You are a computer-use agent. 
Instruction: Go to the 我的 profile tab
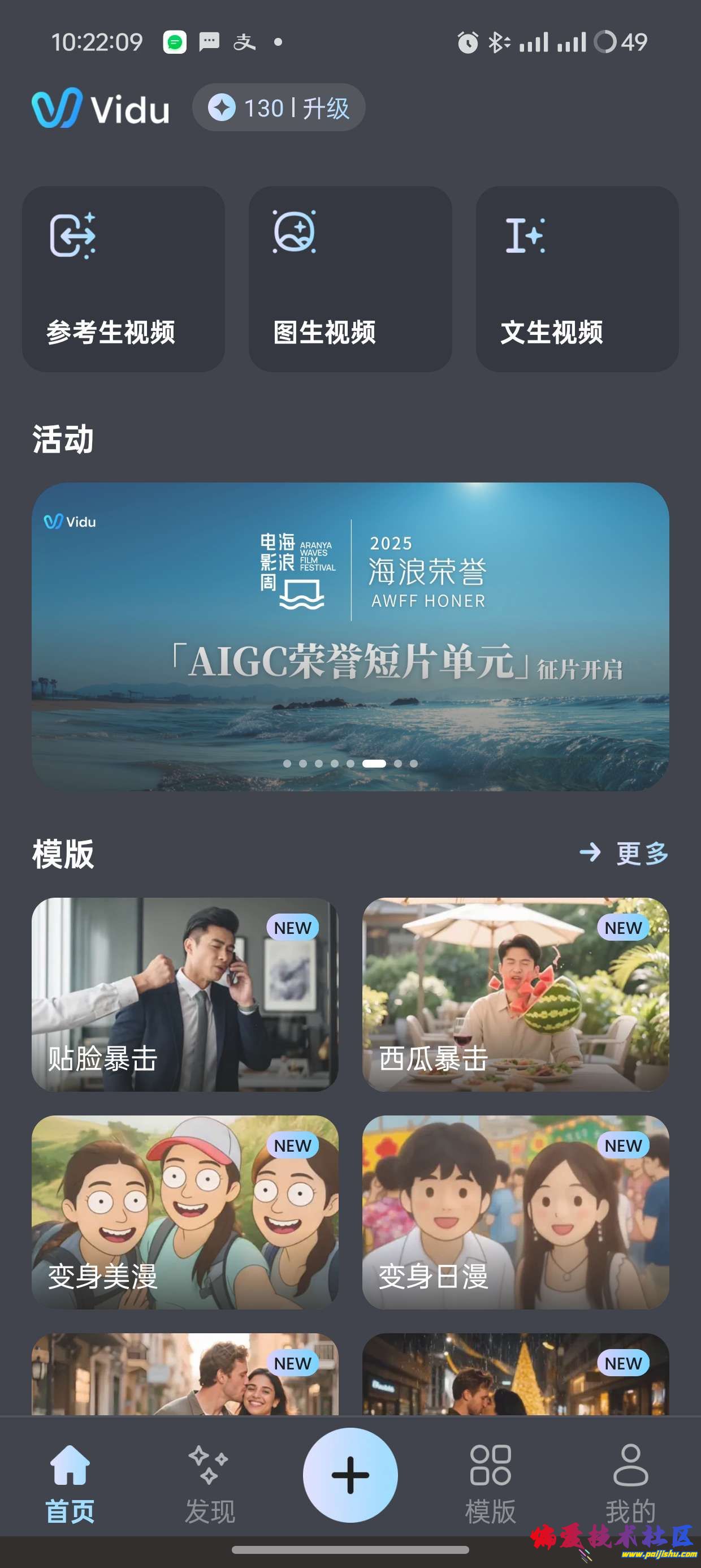[x=630, y=1484]
